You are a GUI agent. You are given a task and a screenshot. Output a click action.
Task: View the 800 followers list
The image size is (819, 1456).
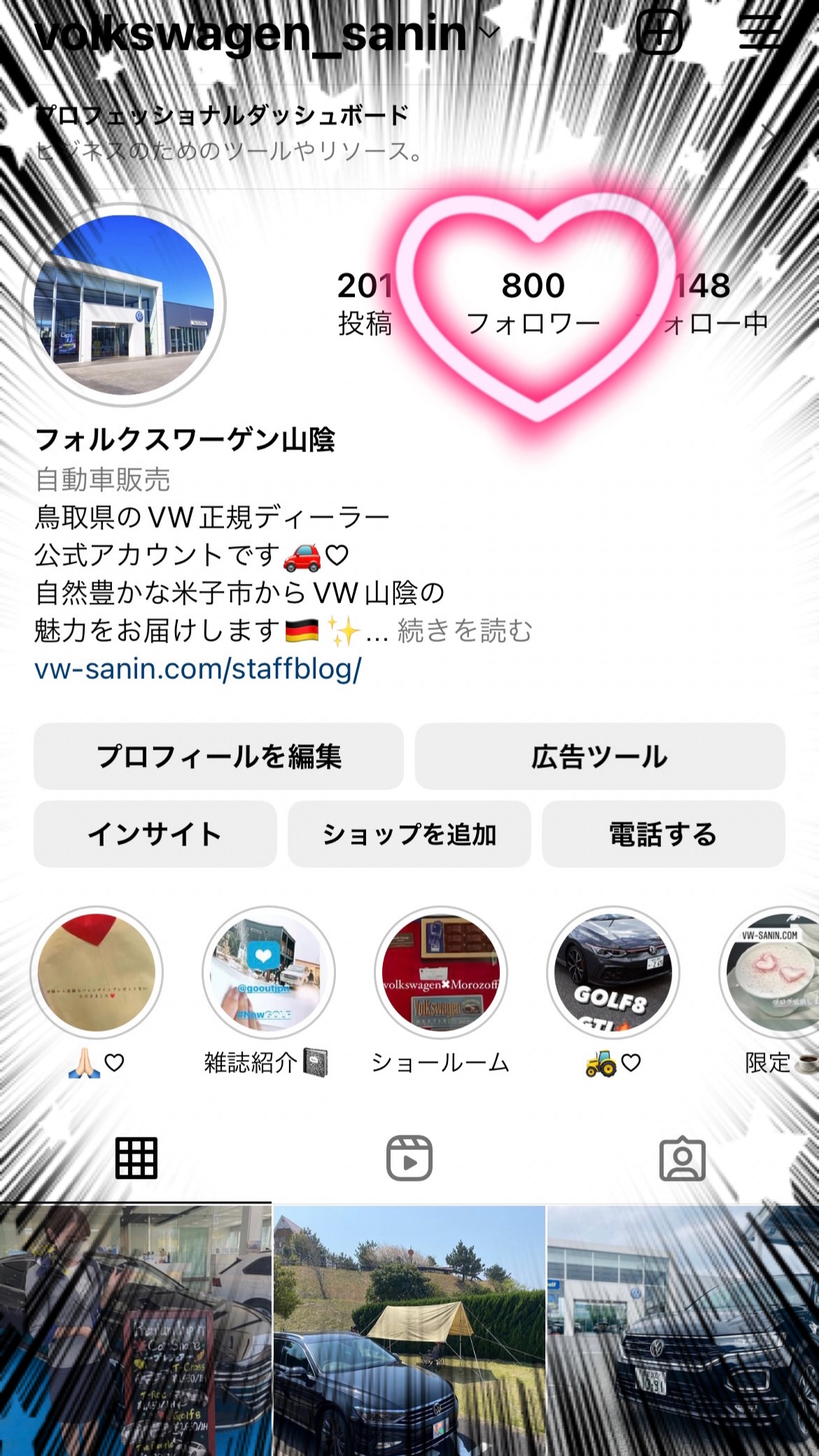click(533, 302)
